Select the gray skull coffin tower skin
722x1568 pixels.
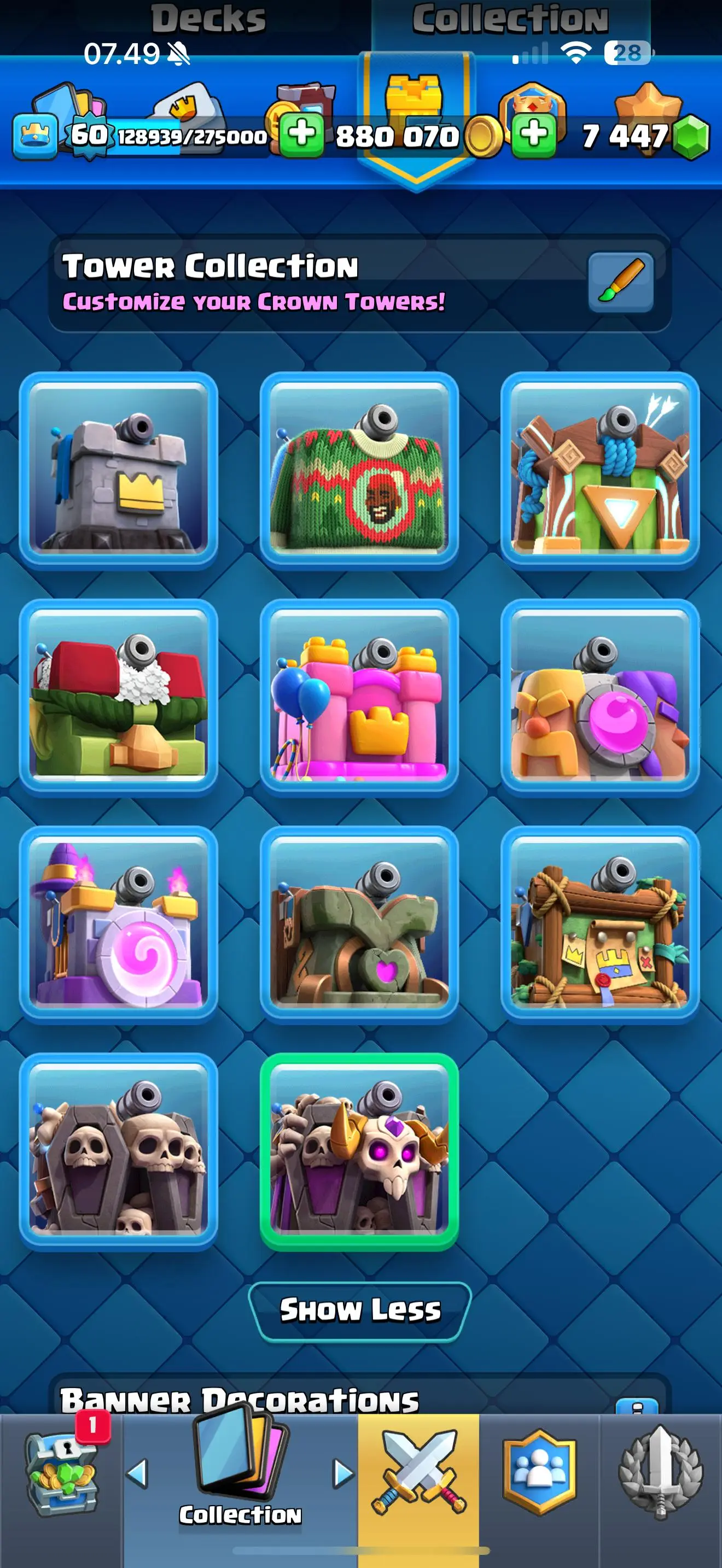tap(119, 1150)
